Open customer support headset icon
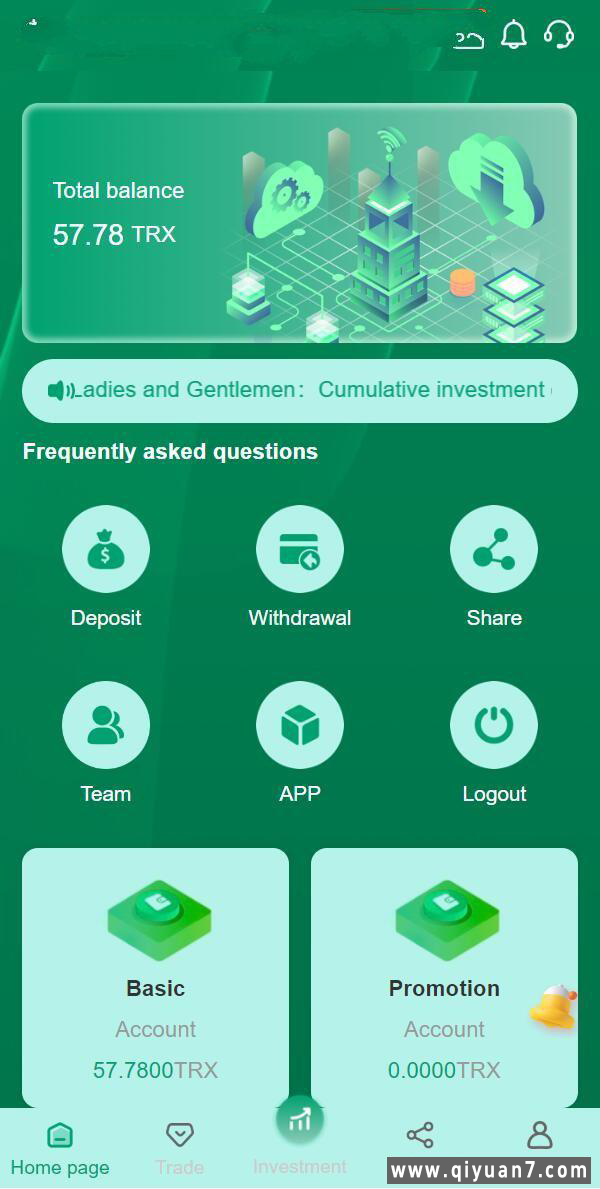 pos(559,35)
